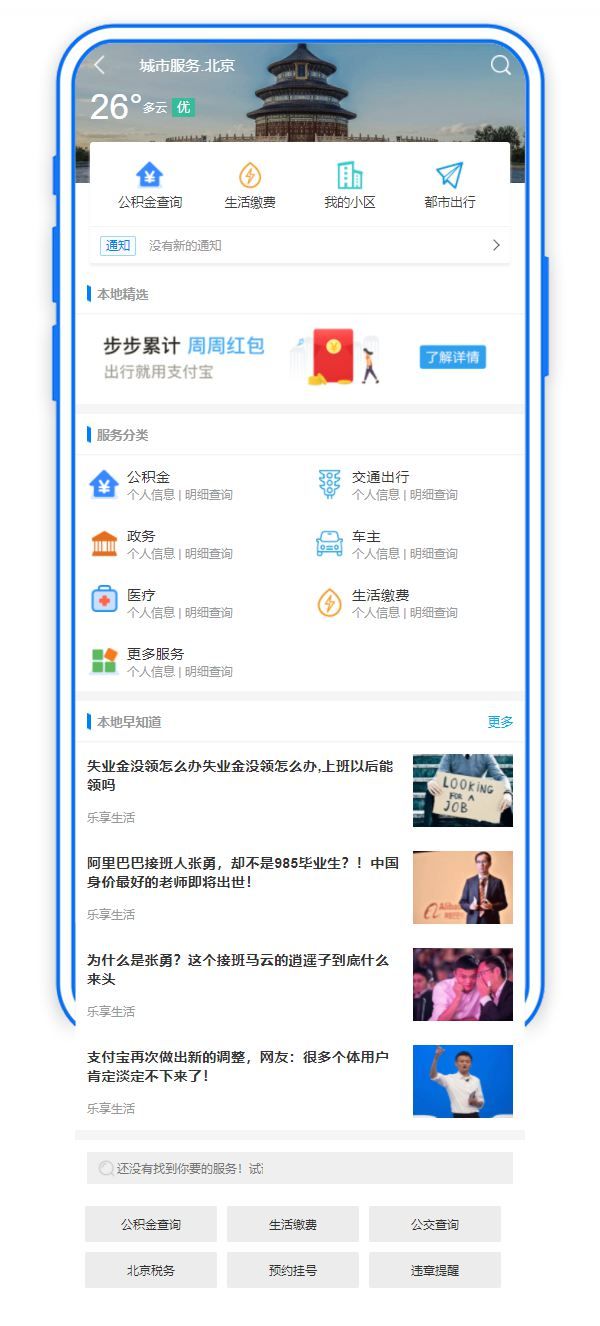Read the 失业金没领怎么办 article
Screen dimensions: 600x1326
(x=240, y=775)
